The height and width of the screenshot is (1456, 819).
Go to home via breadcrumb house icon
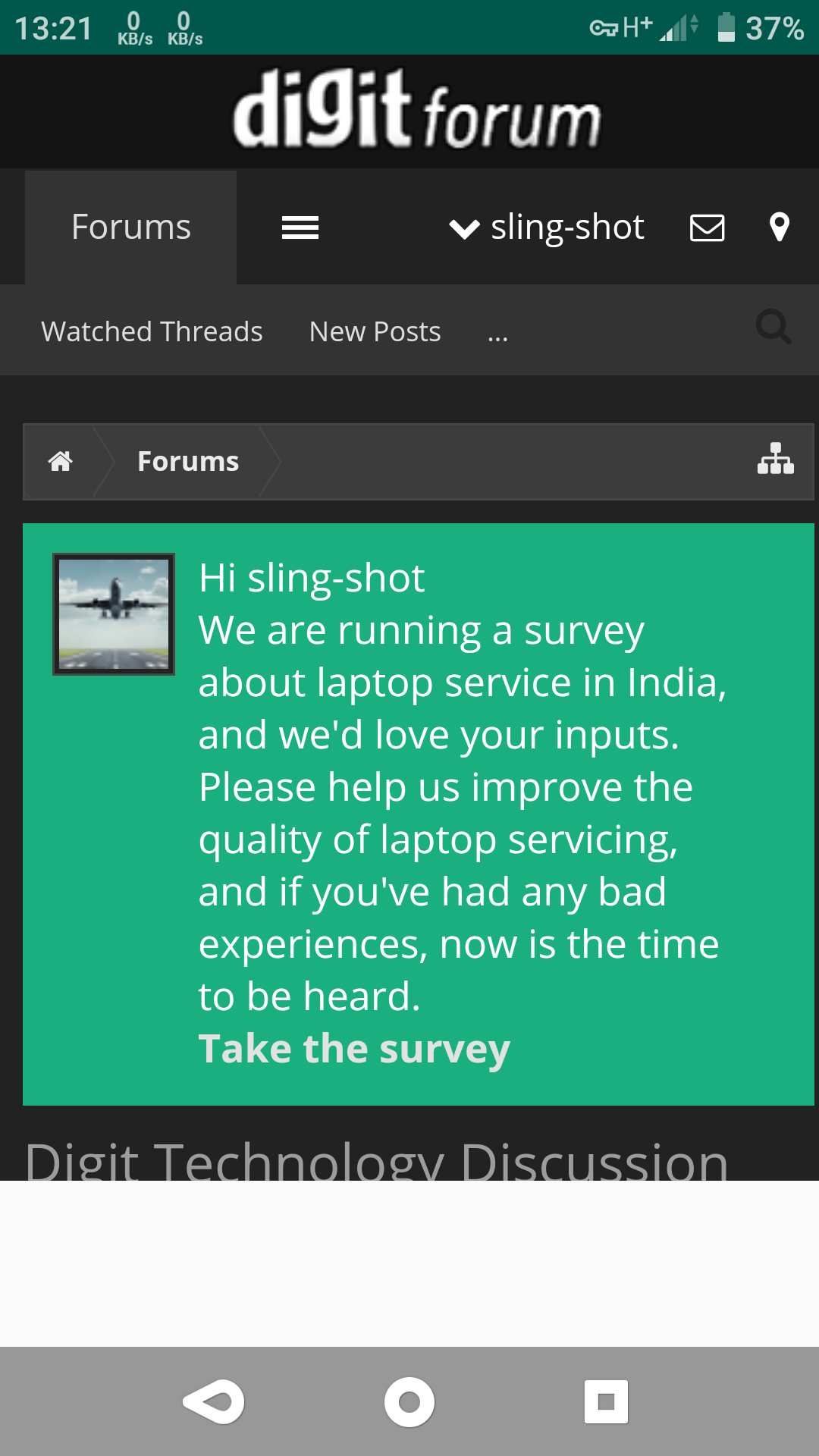tap(61, 461)
